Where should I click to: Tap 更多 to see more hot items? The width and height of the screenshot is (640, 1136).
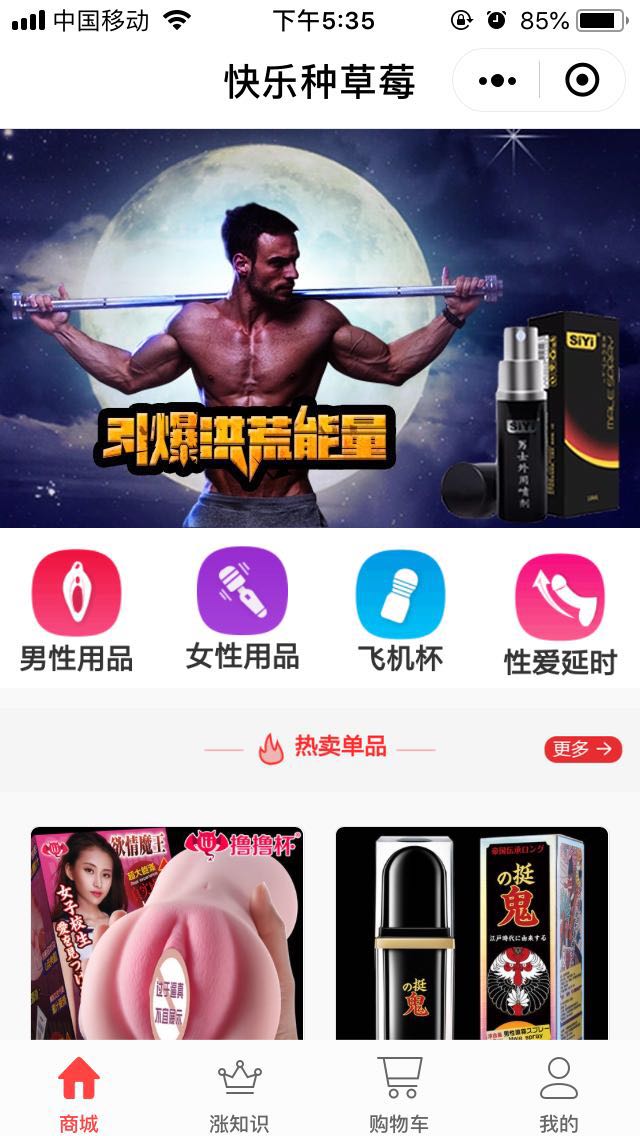[x=583, y=749]
